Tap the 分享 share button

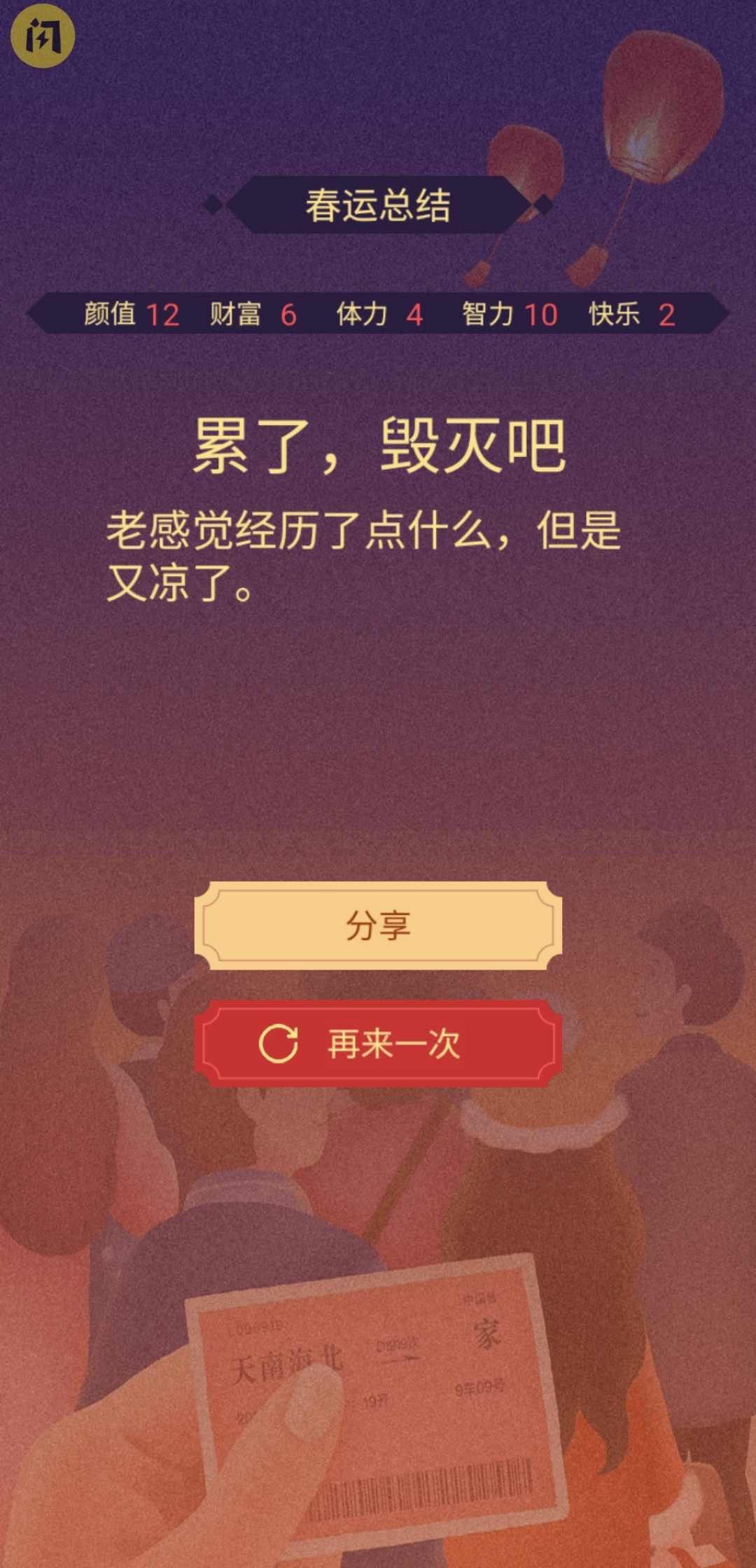click(x=378, y=925)
